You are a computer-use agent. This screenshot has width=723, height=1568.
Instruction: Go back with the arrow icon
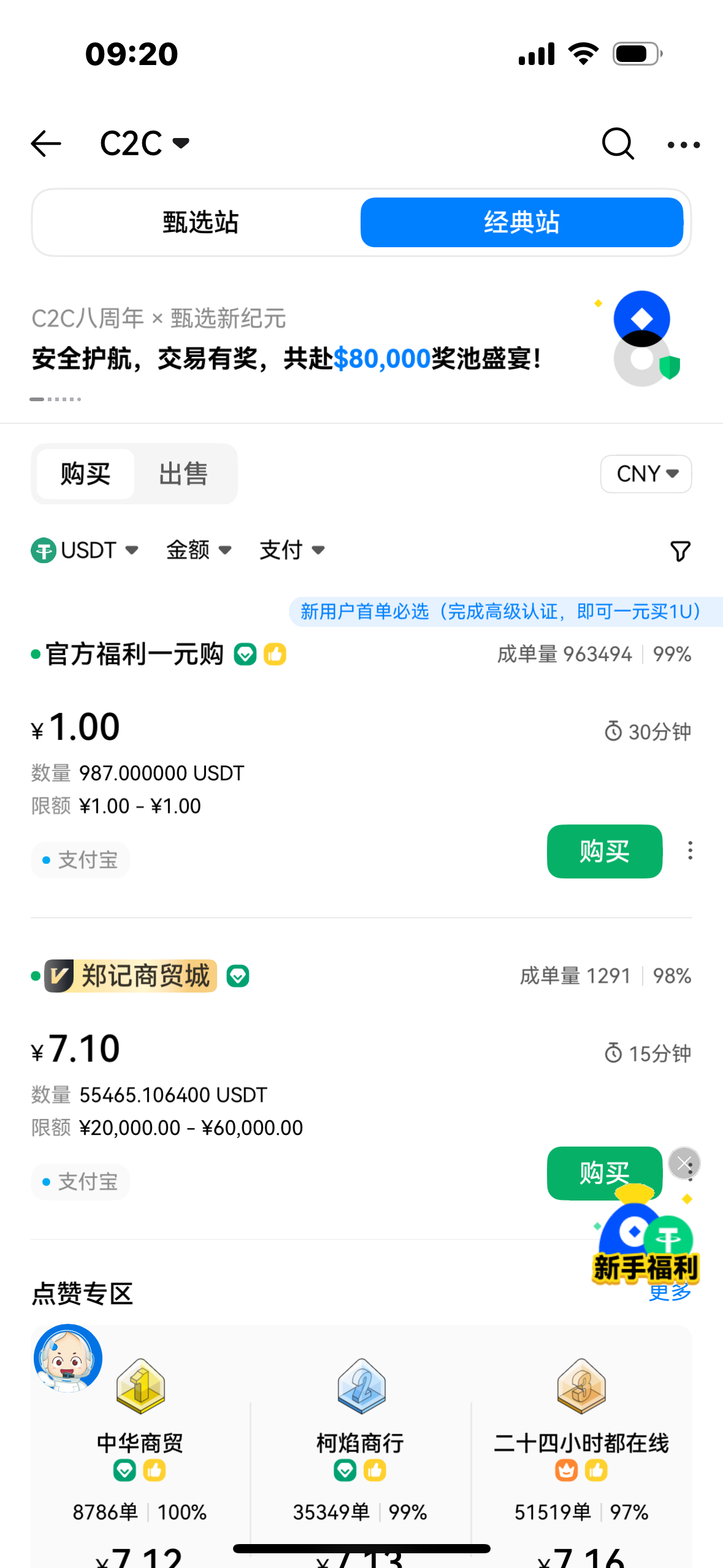46,144
